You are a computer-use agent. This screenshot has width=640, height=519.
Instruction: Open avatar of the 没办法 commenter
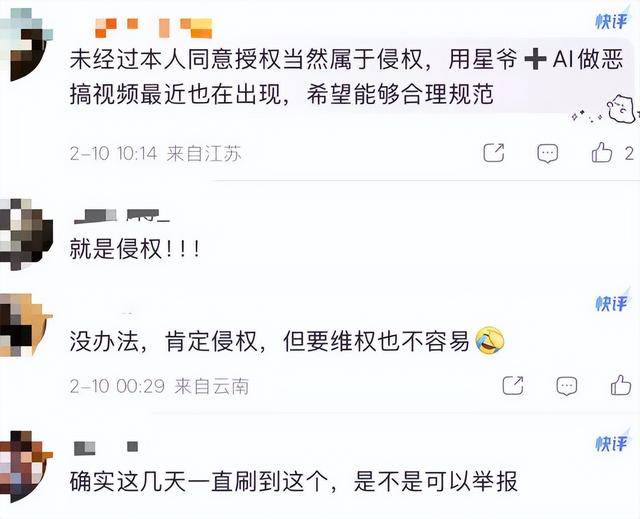click(24, 323)
